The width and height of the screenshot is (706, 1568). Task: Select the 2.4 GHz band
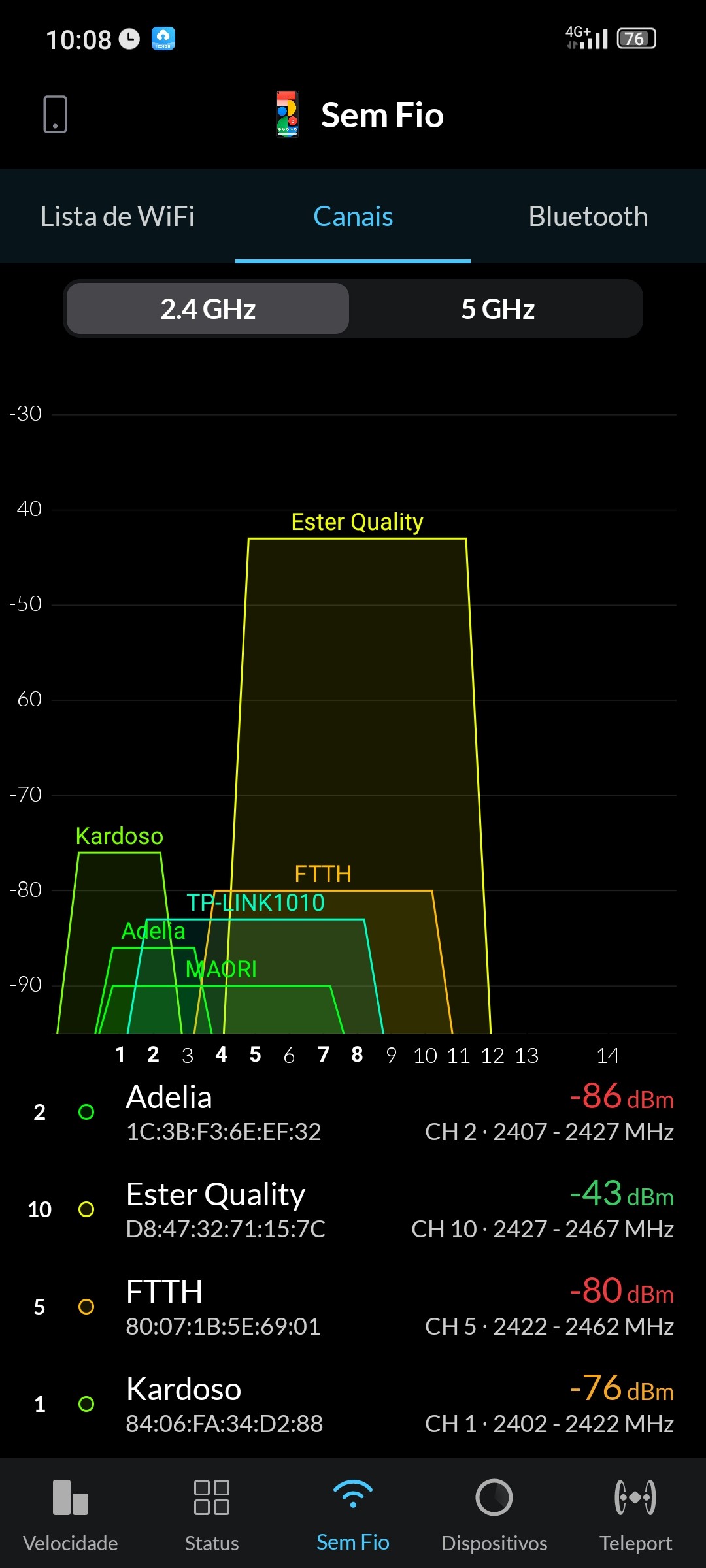(x=208, y=309)
